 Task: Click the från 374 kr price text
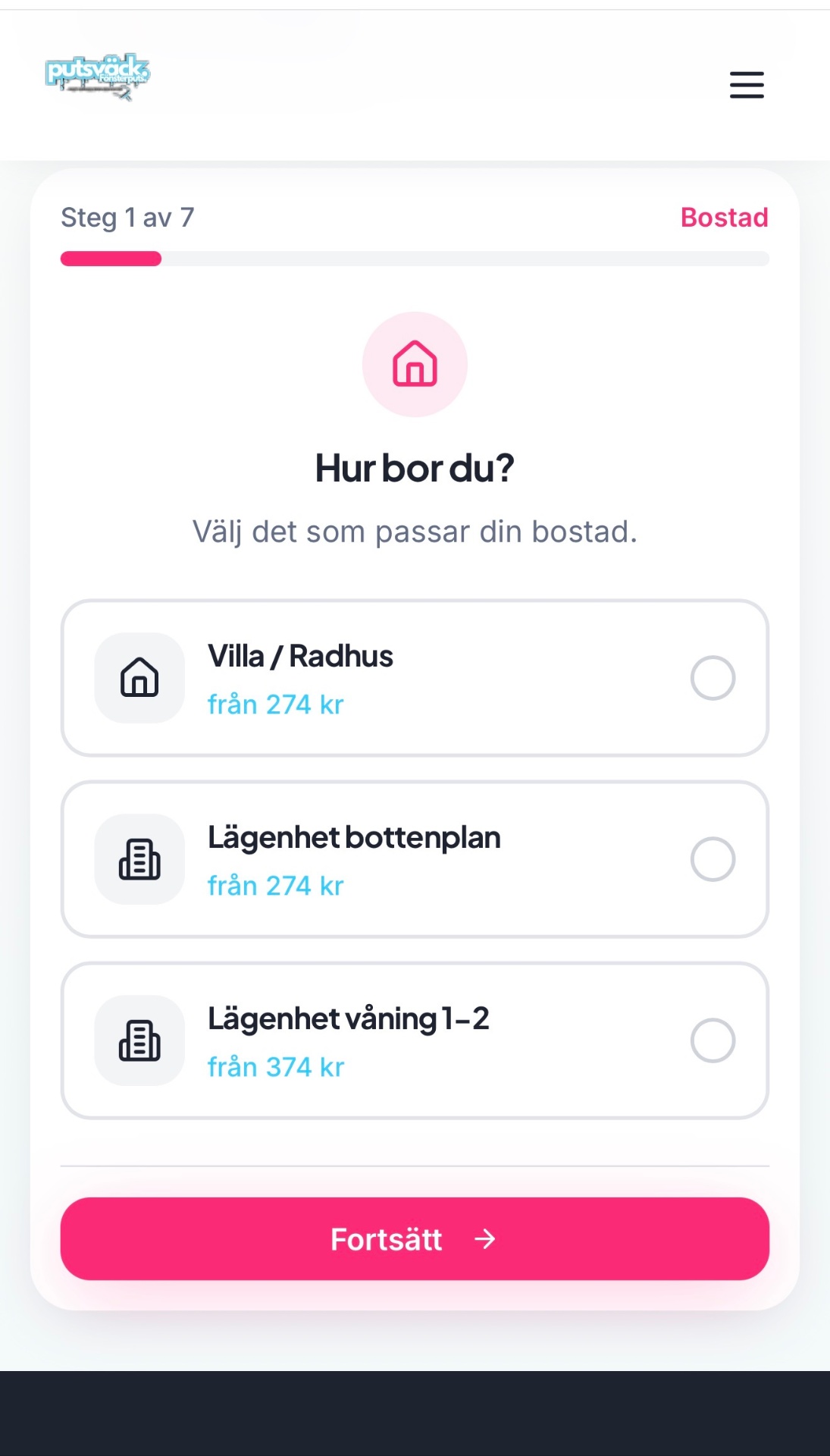[x=276, y=1066]
